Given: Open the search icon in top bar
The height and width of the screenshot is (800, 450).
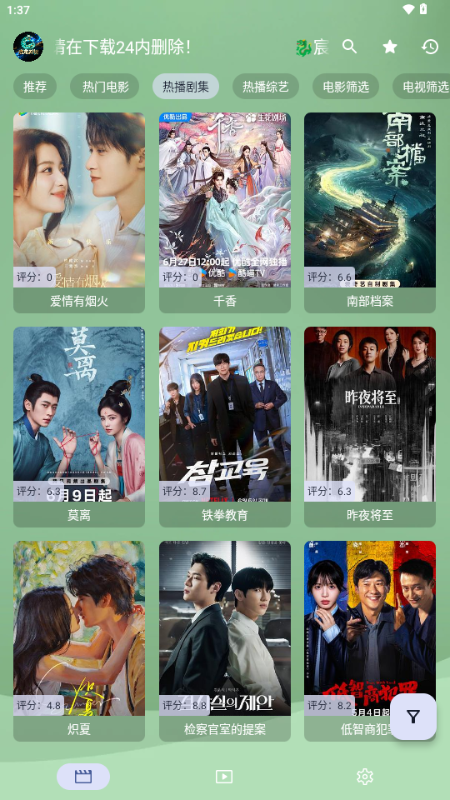Looking at the screenshot, I should coord(349,47).
